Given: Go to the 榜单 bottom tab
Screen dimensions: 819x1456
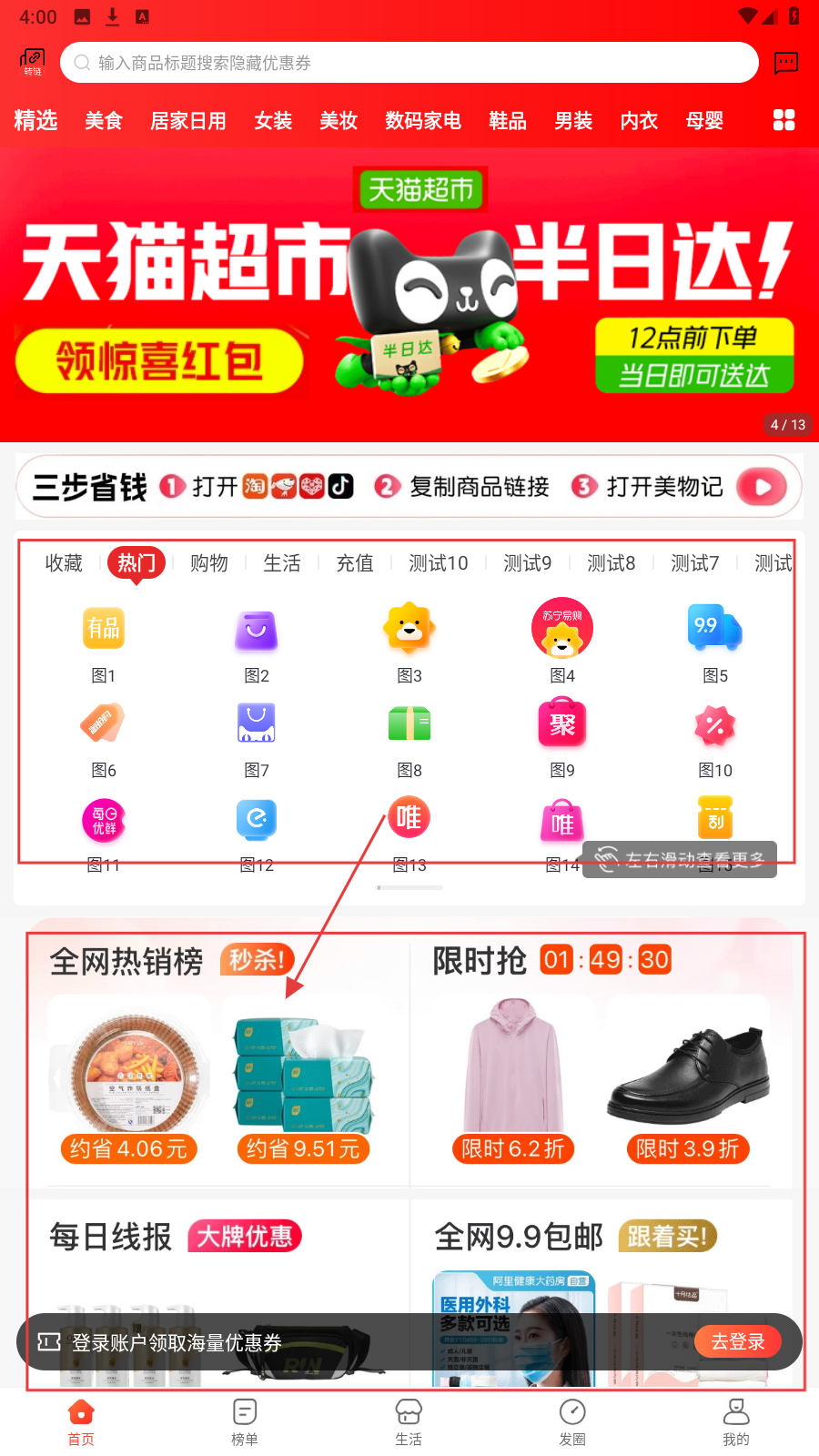Looking at the screenshot, I should [245, 1421].
